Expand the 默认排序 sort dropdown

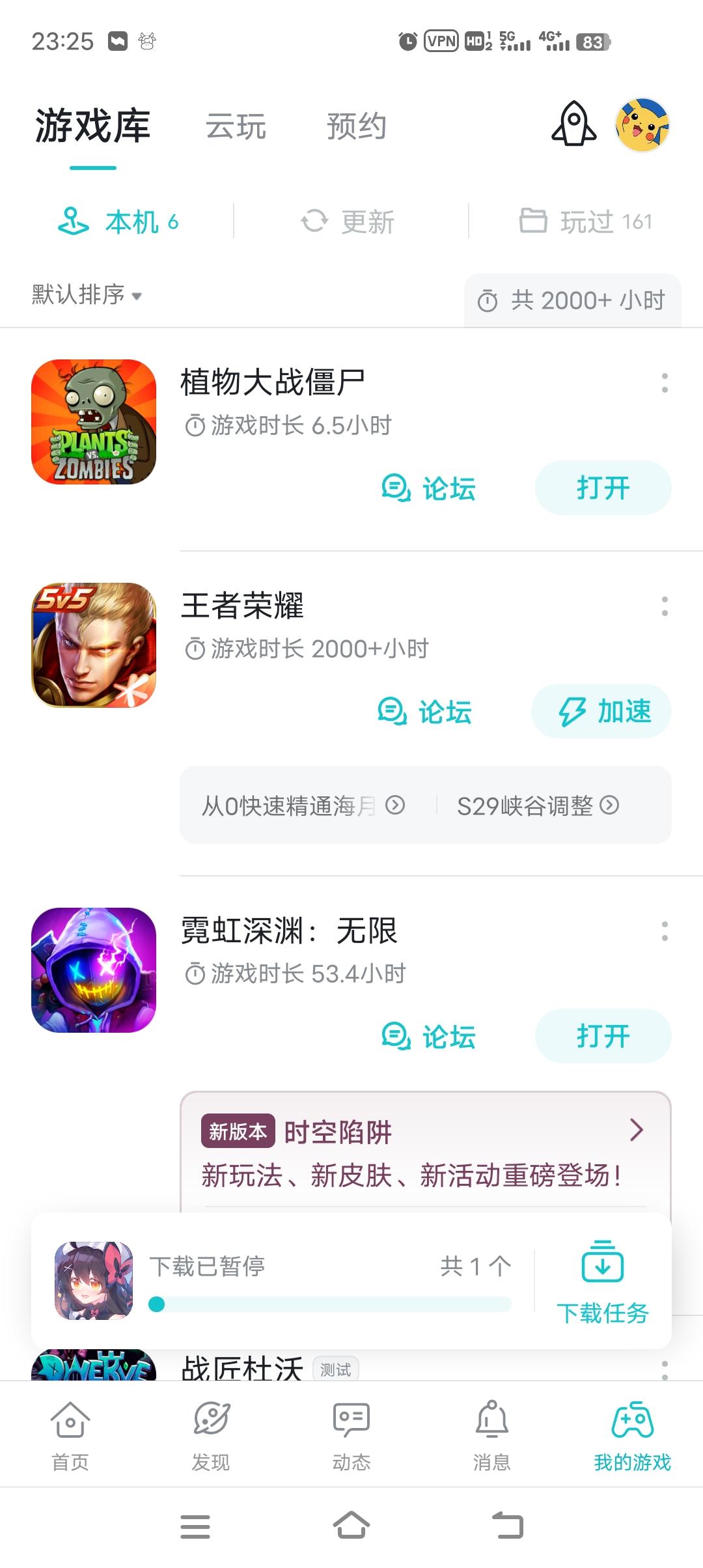click(x=87, y=295)
